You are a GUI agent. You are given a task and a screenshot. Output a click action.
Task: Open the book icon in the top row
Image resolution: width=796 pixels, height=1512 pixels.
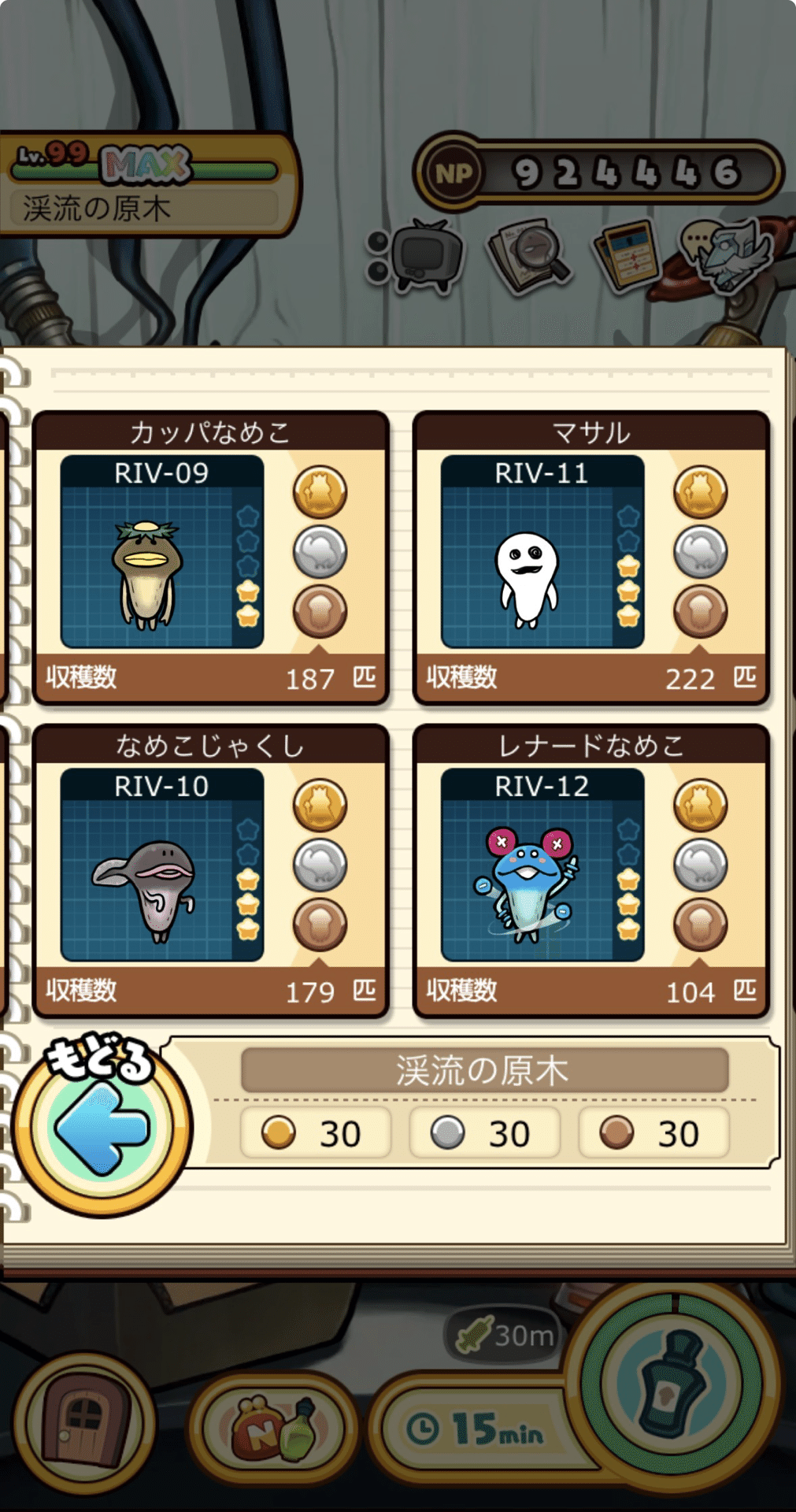[628, 254]
